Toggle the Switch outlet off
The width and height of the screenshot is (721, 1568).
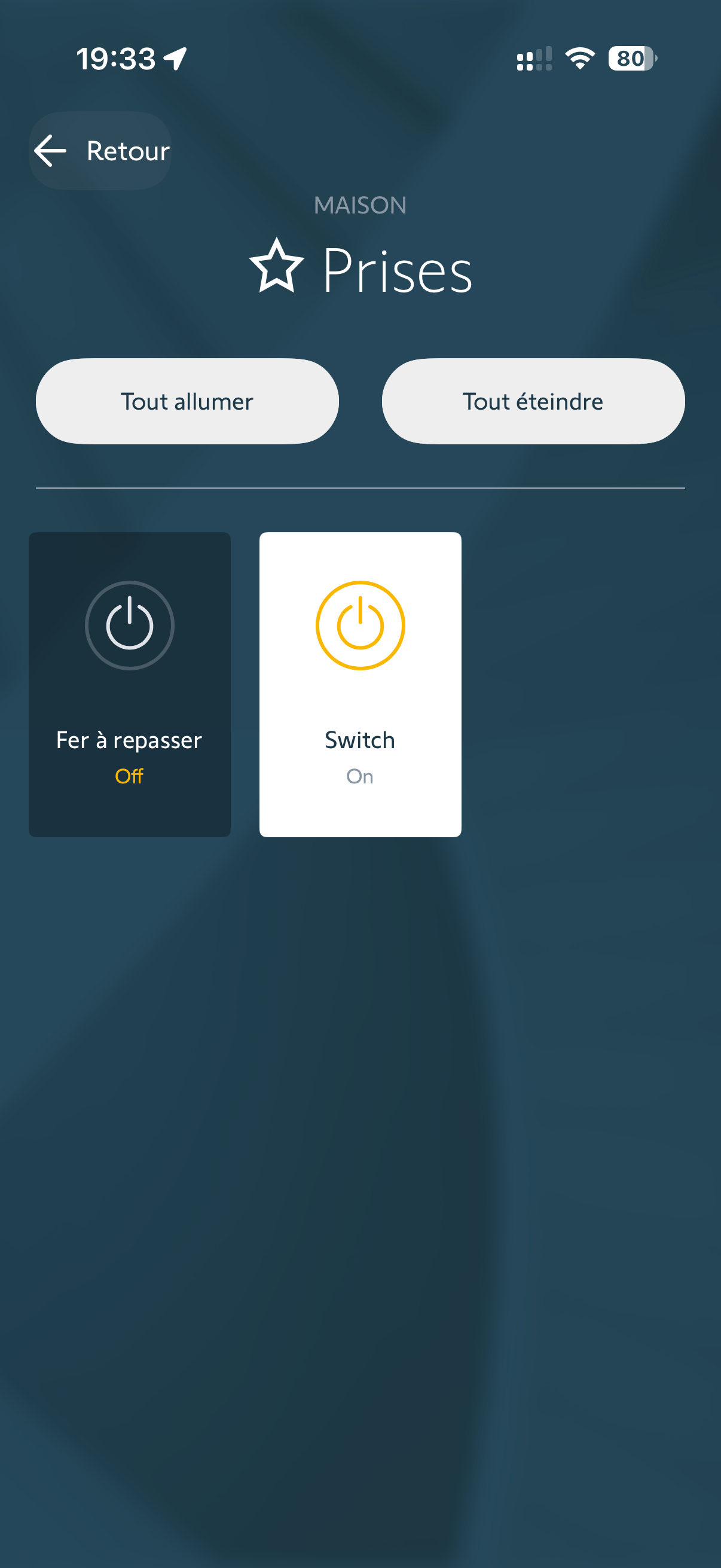point(360,684)
